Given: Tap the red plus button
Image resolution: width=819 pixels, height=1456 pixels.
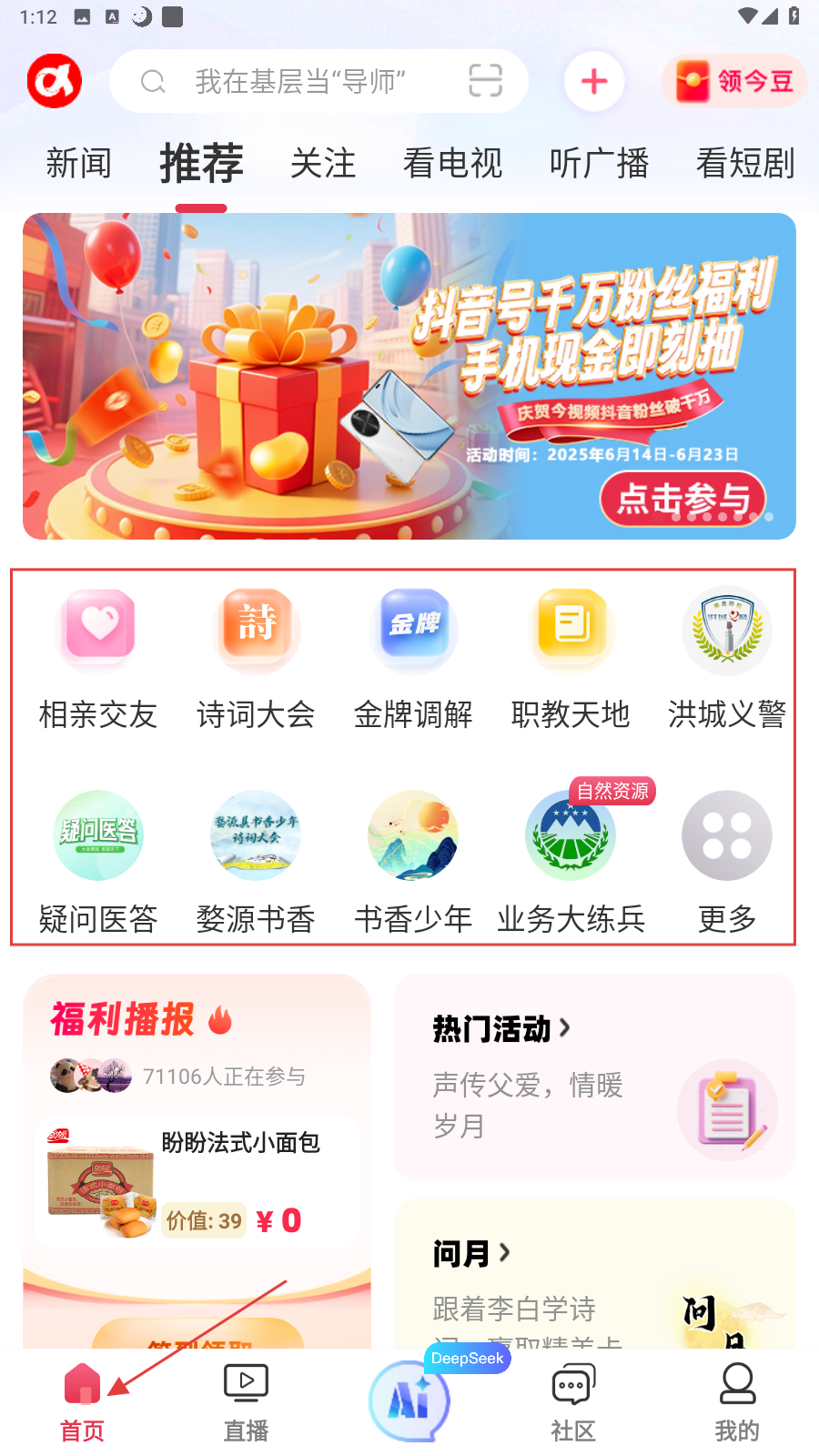Looking at the screenshot, I should pos(594,82).
